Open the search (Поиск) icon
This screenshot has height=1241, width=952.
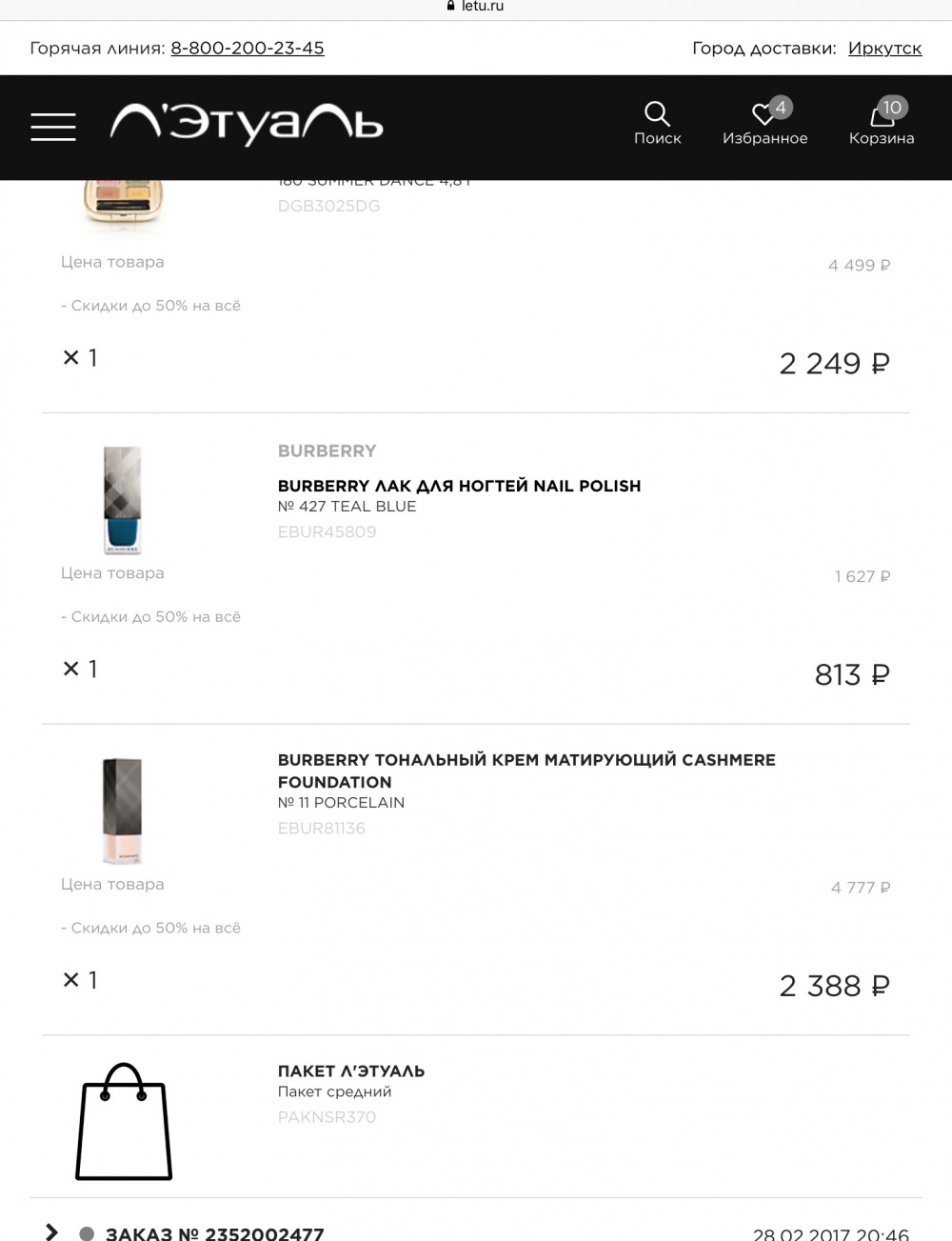tap(657, 124)
